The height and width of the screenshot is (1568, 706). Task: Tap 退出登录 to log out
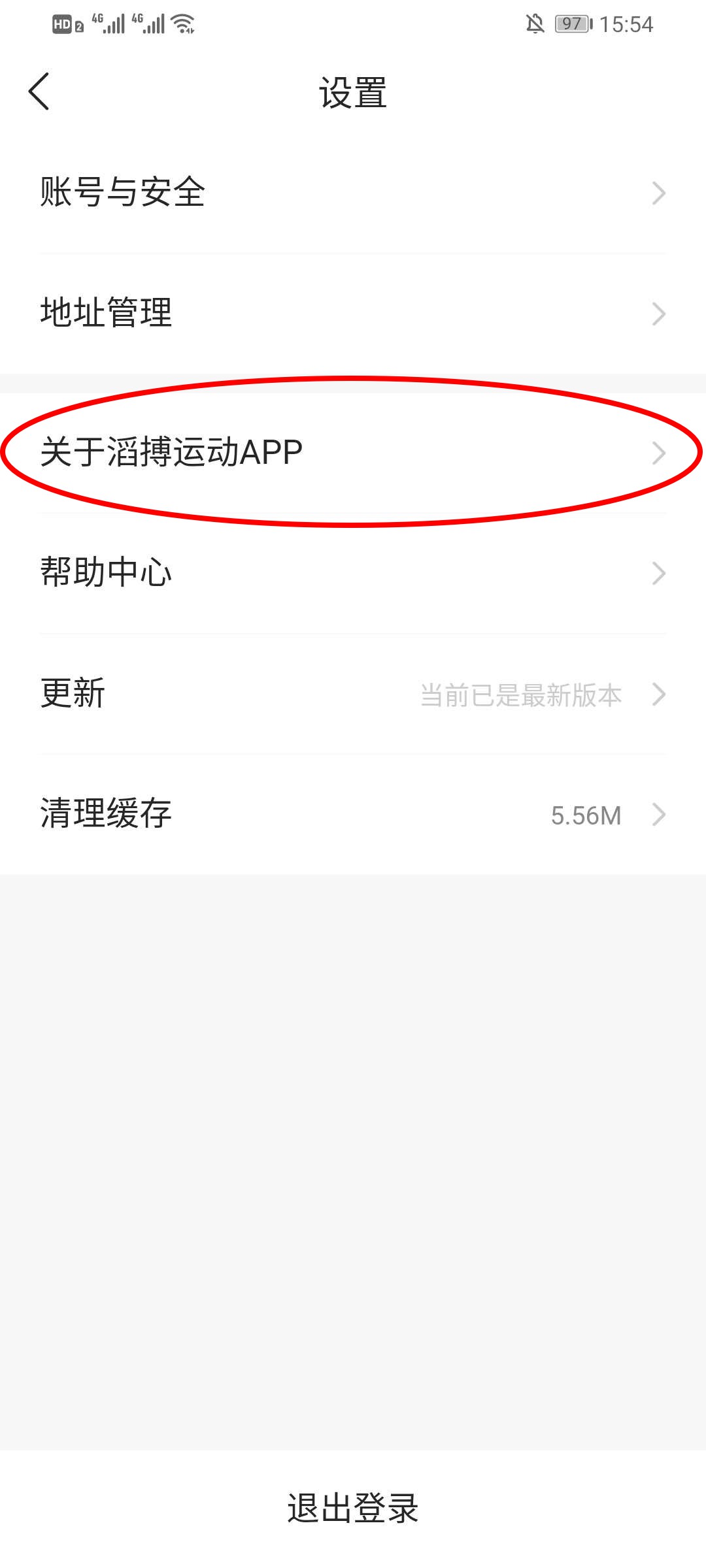353,1508
